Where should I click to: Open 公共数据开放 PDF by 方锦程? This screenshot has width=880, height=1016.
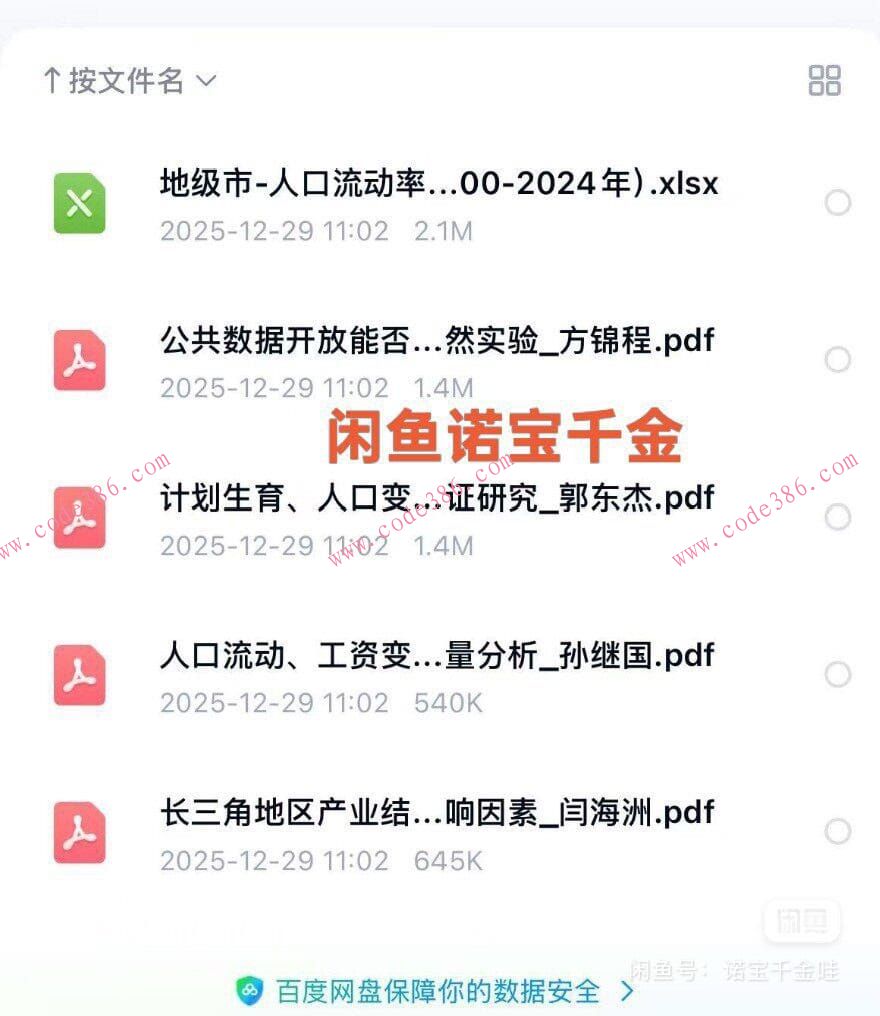tap(435, 341)
